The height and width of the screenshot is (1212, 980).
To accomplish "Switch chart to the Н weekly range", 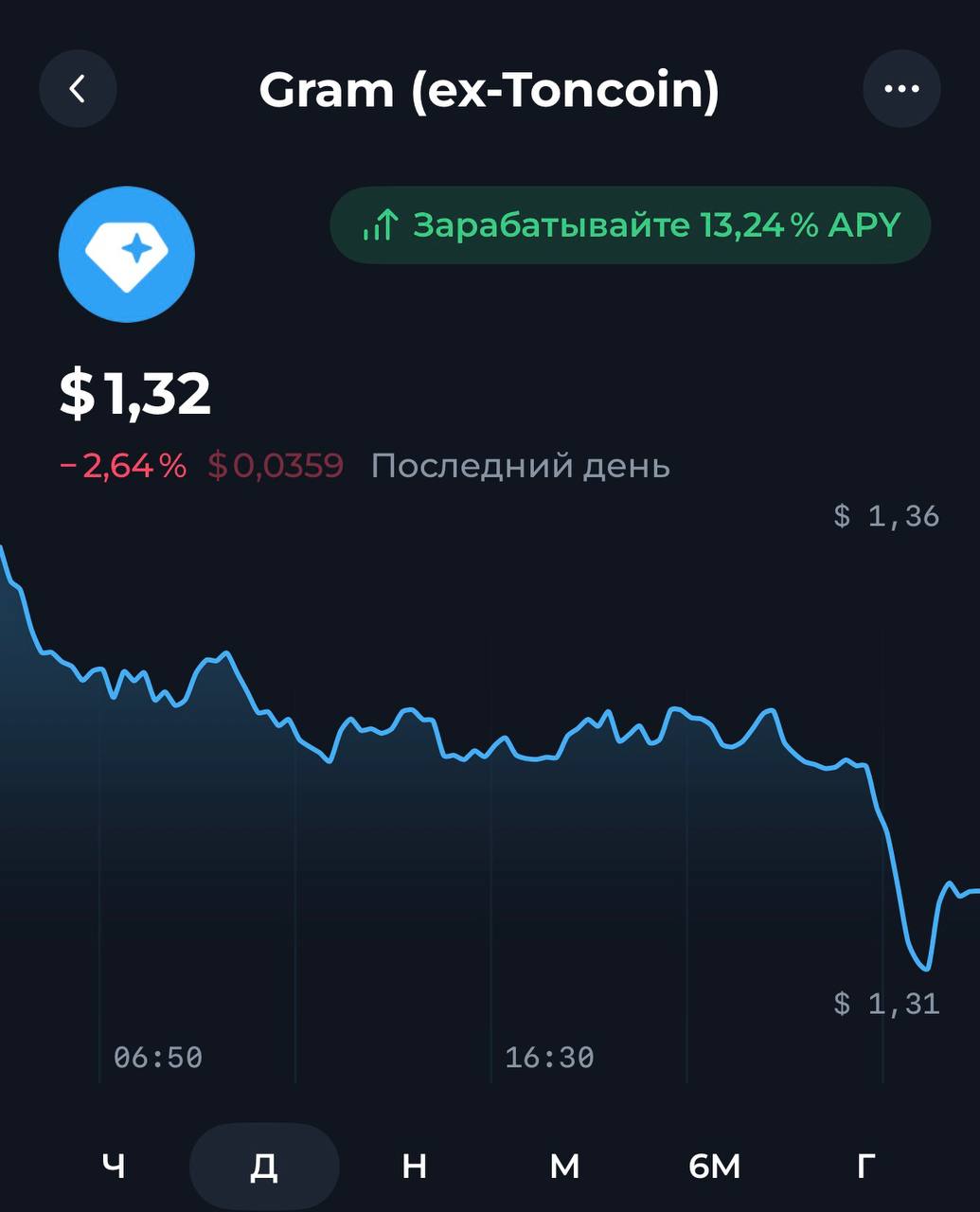I will coord(414,1166).
